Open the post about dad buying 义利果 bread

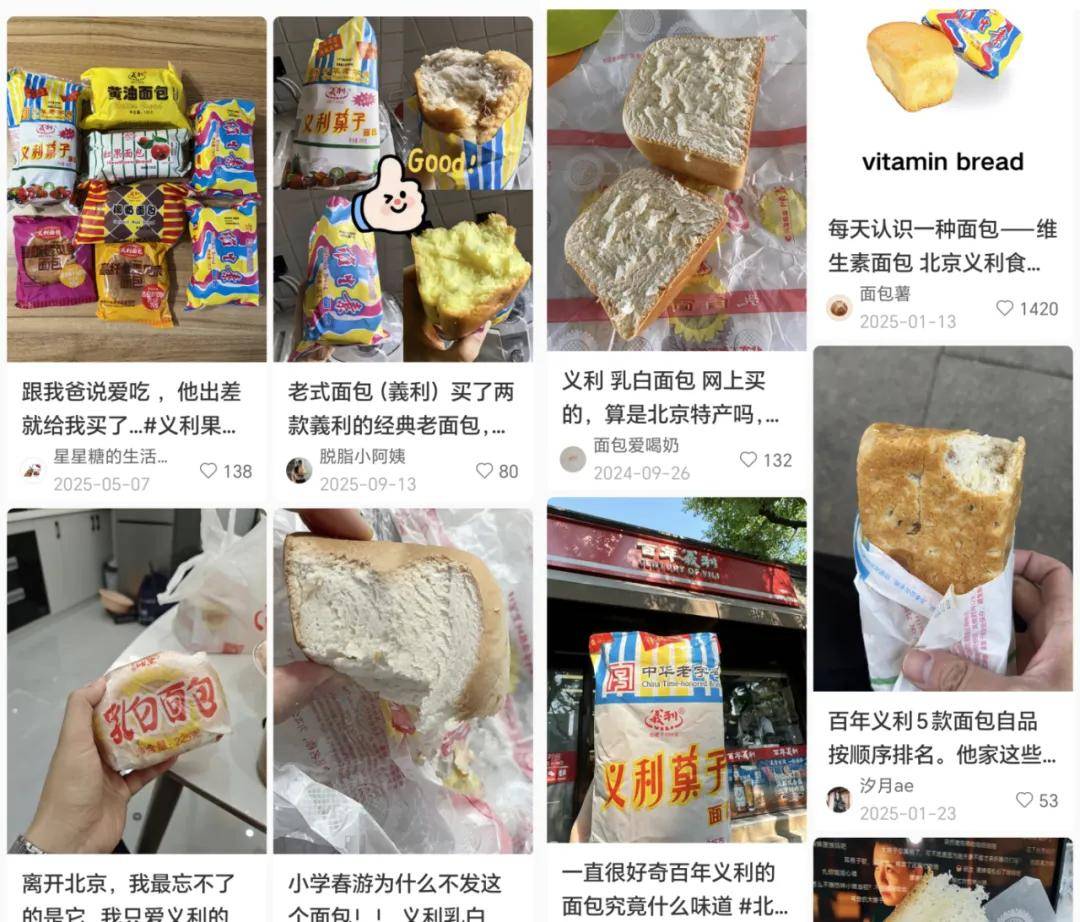pyautogui.click(x=136, y=190)
